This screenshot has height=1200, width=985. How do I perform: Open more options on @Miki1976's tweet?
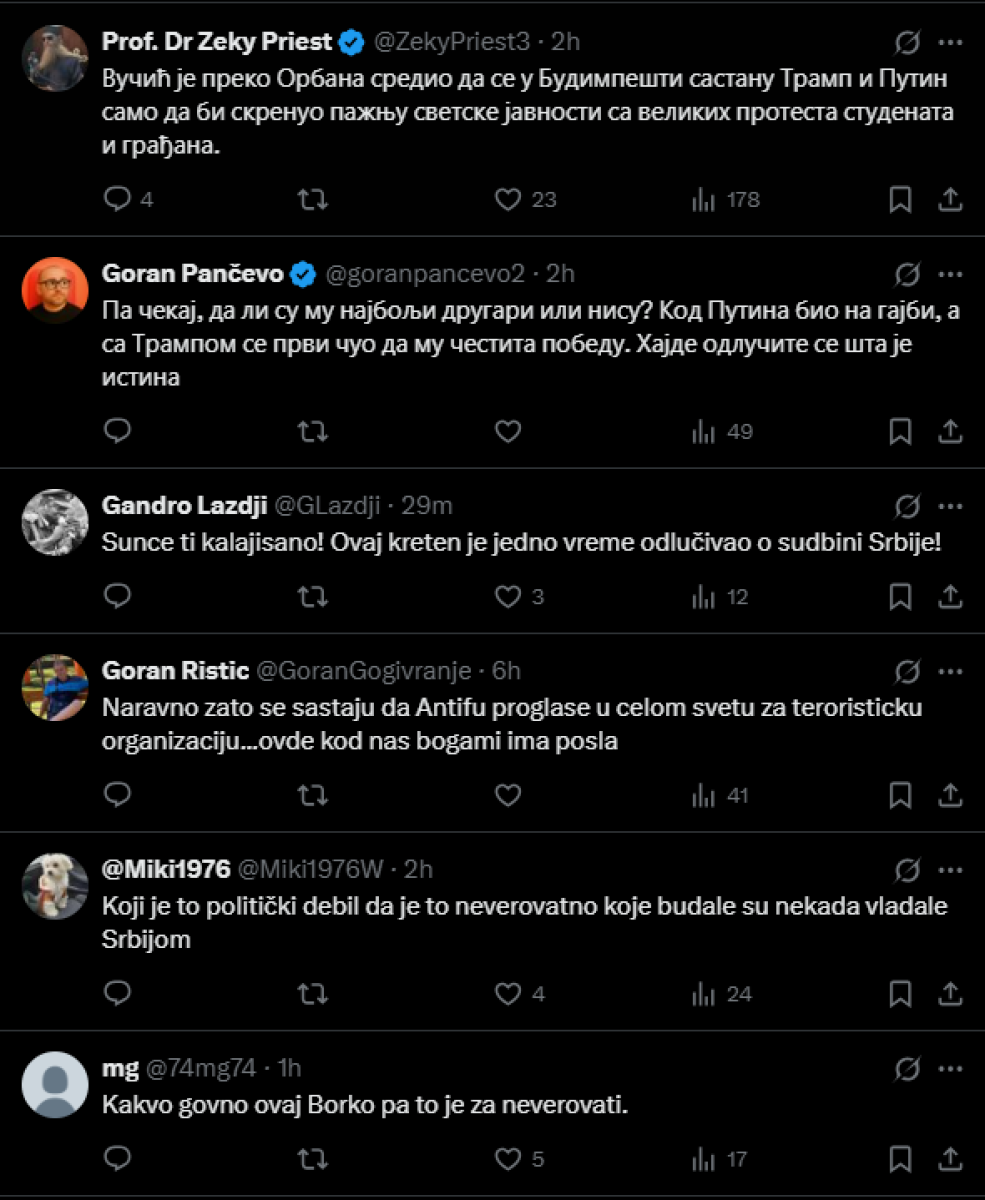click(951, 869)
